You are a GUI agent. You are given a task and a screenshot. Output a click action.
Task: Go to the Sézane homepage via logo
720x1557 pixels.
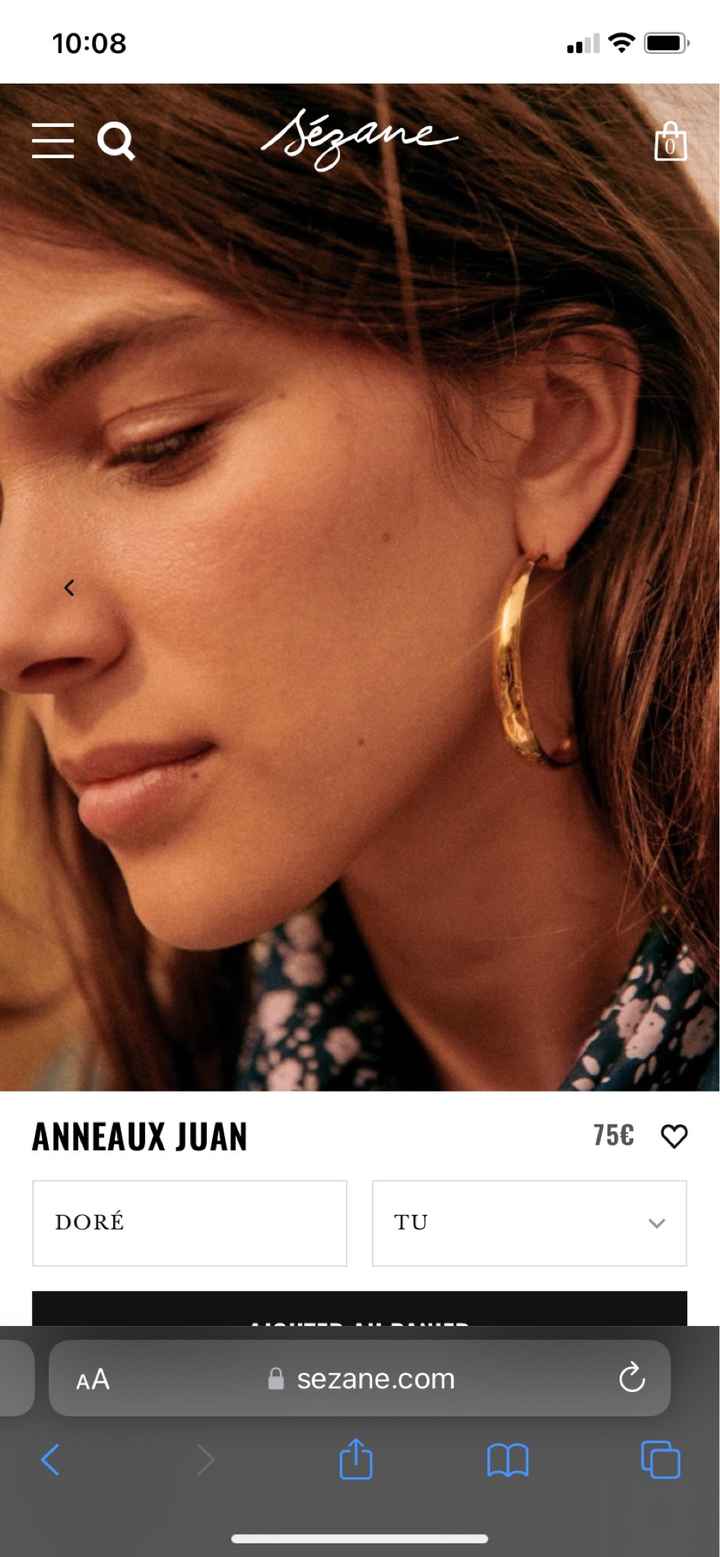click(359, 139)
